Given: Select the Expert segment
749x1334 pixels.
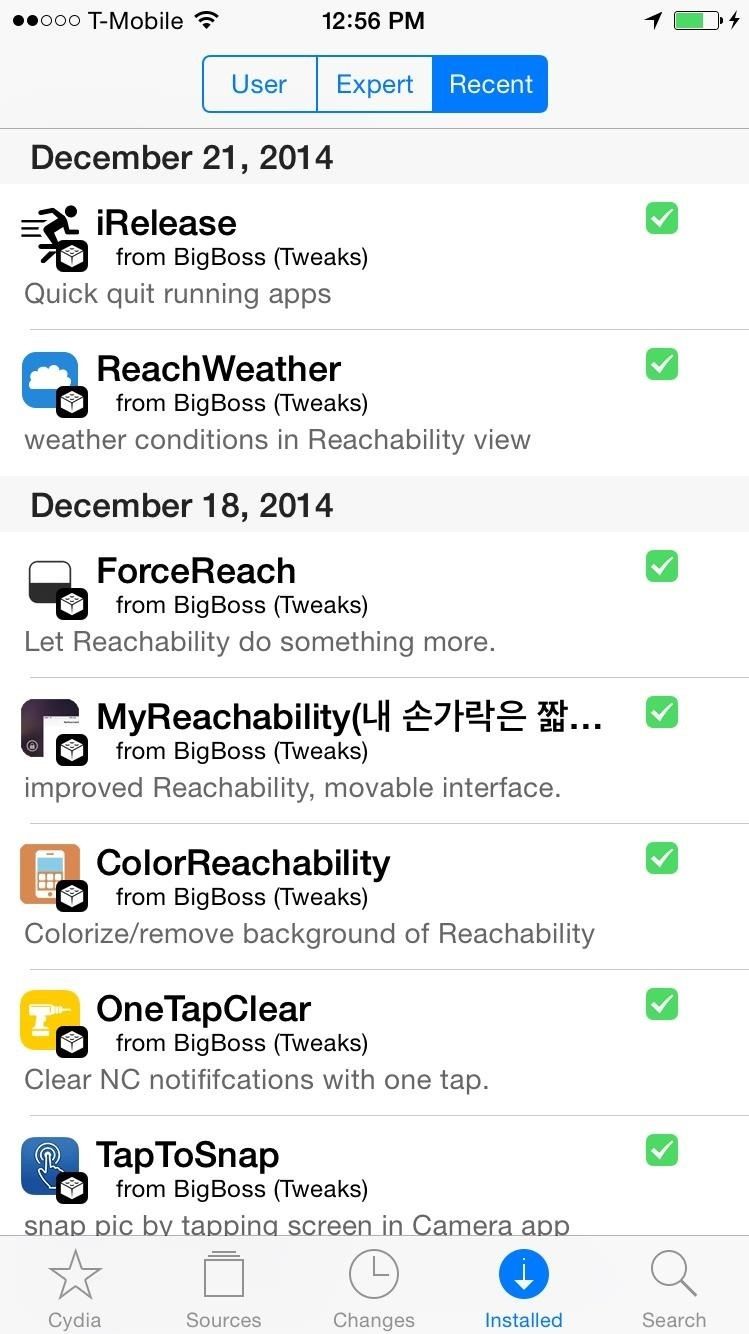Looking at the screenshot, I should (x=374, y=84).
